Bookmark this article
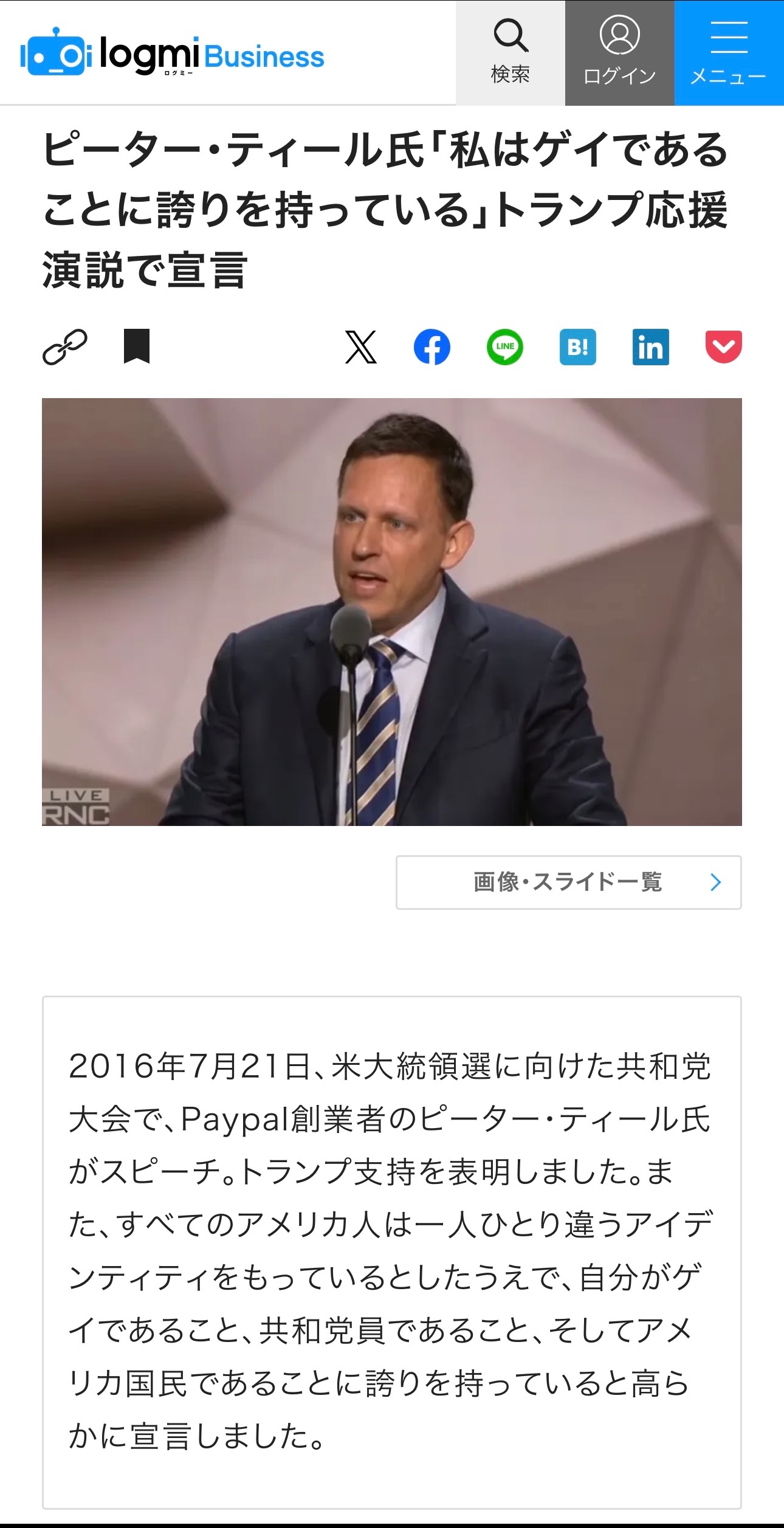The height and width of the screenshot is (1528, 784). (137, 346)
